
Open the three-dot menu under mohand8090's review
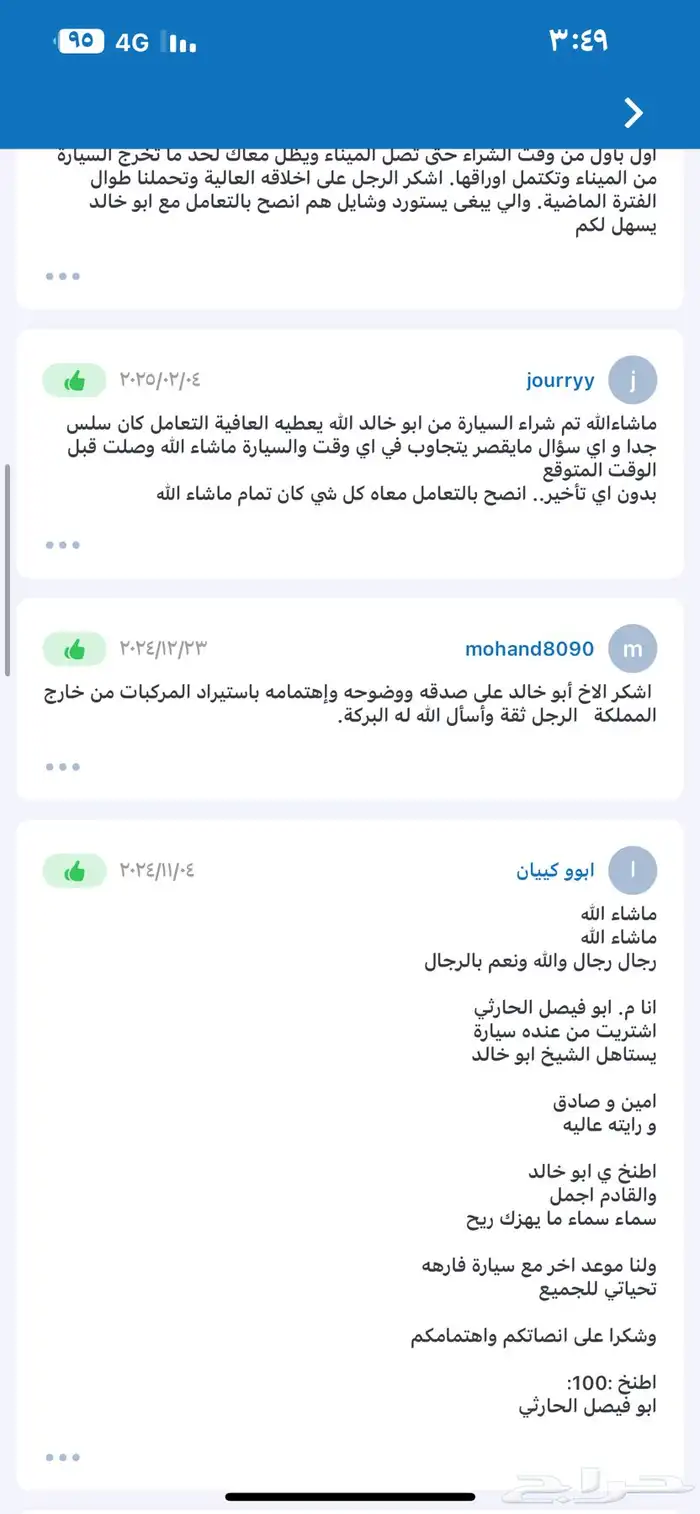click(62, 767)
